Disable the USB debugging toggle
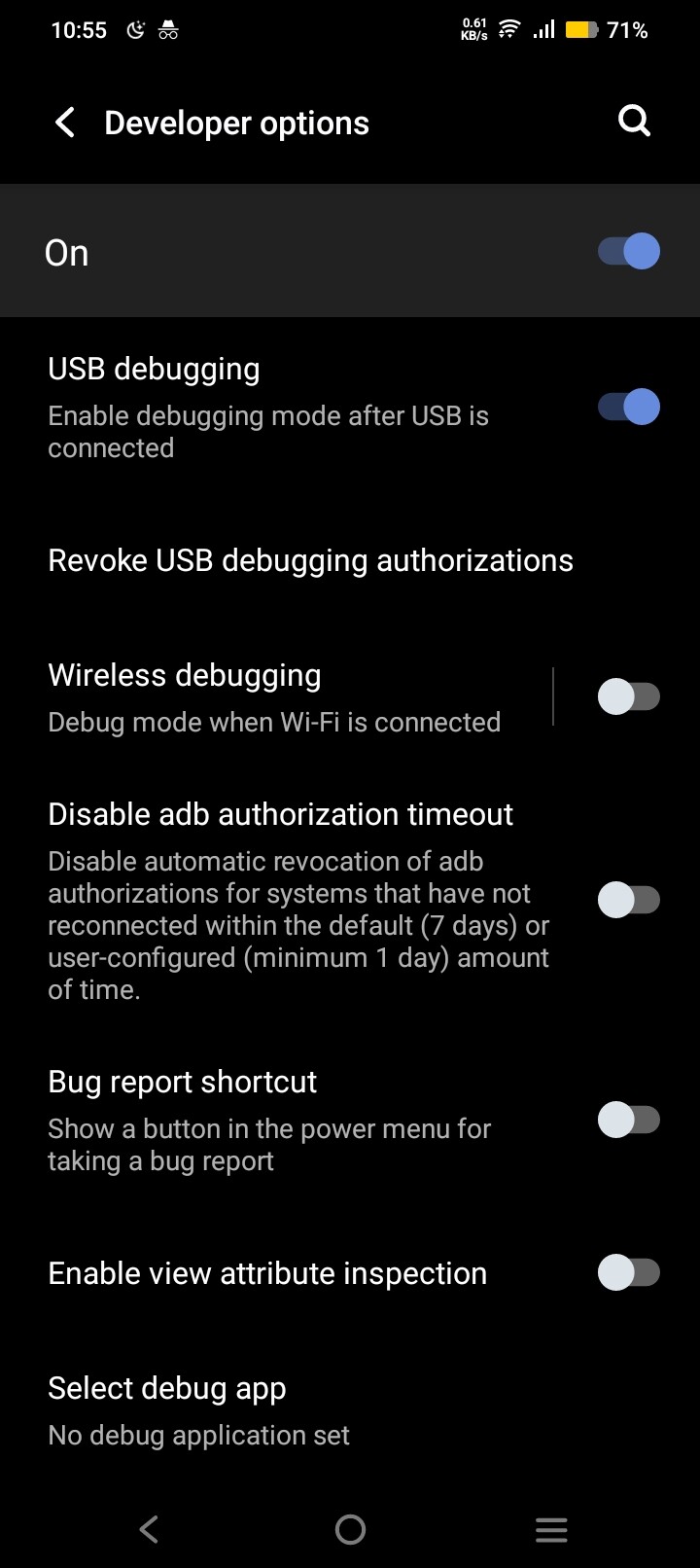700x1568 pixels. point(628,407)
